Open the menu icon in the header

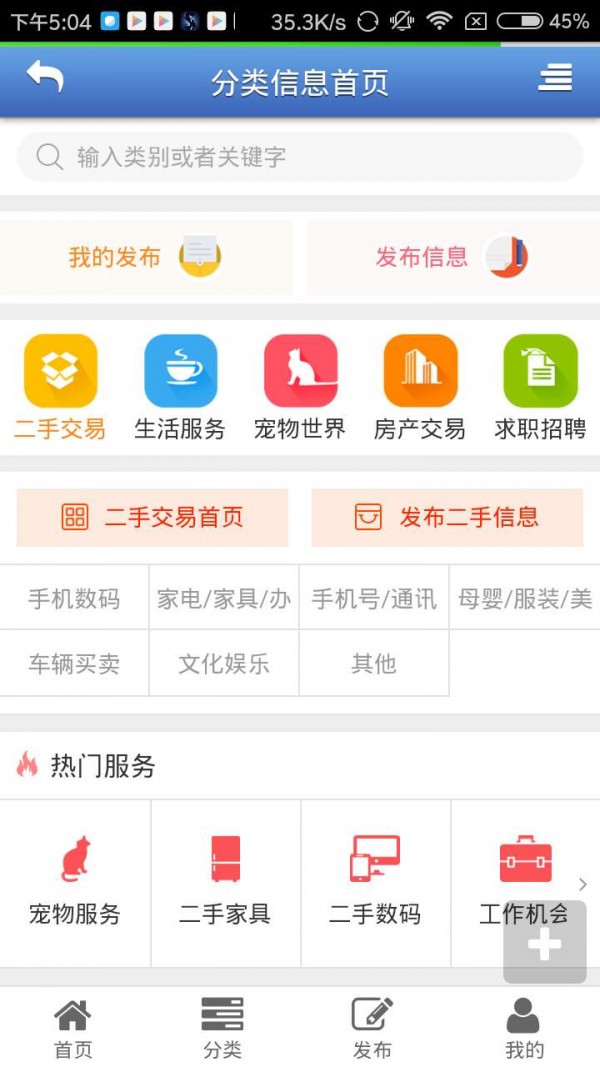(x=555, y=78)
